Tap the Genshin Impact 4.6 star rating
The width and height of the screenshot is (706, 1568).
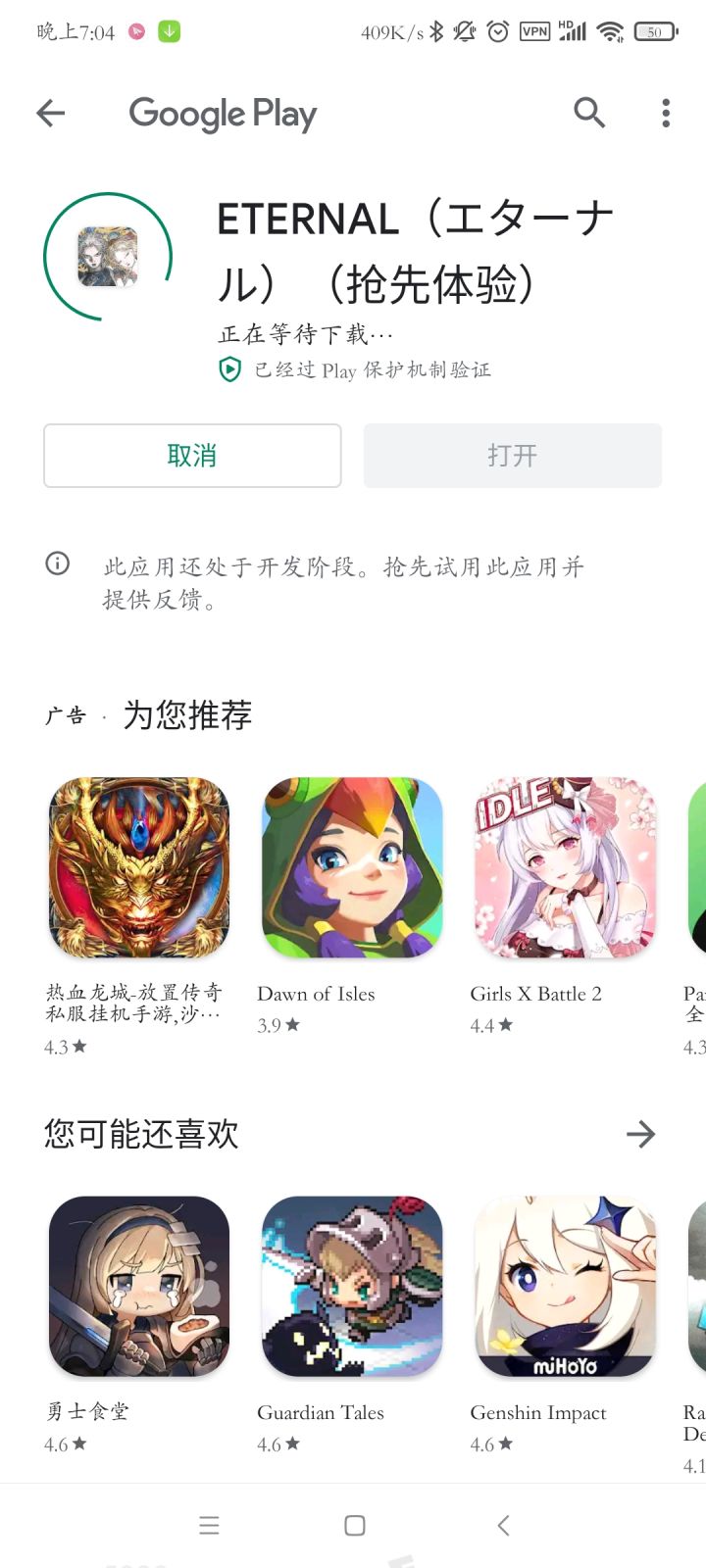[490, 1444]
